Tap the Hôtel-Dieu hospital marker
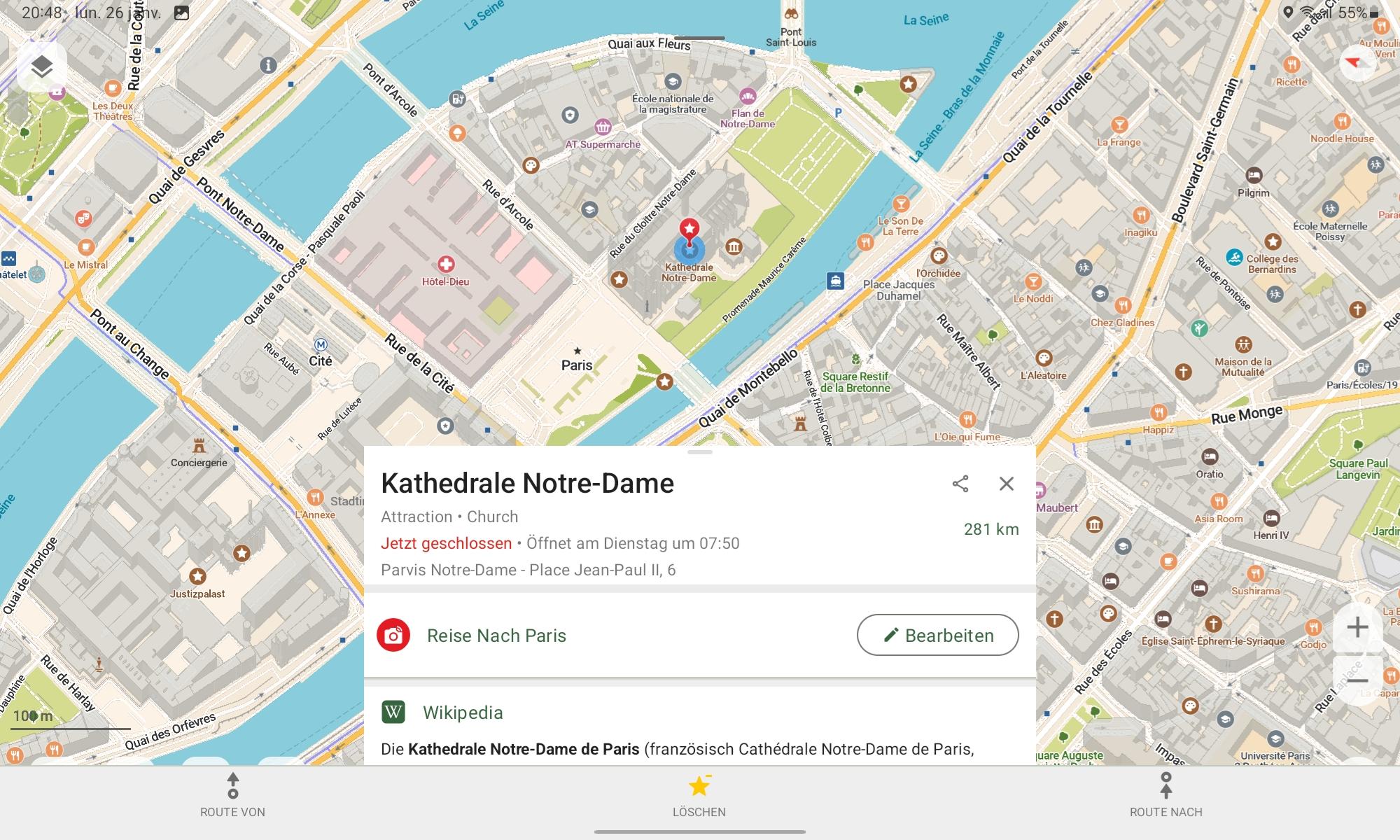The height and width of the screenshot is (840, 1400). pyautogui.click(x=445, y=265)
